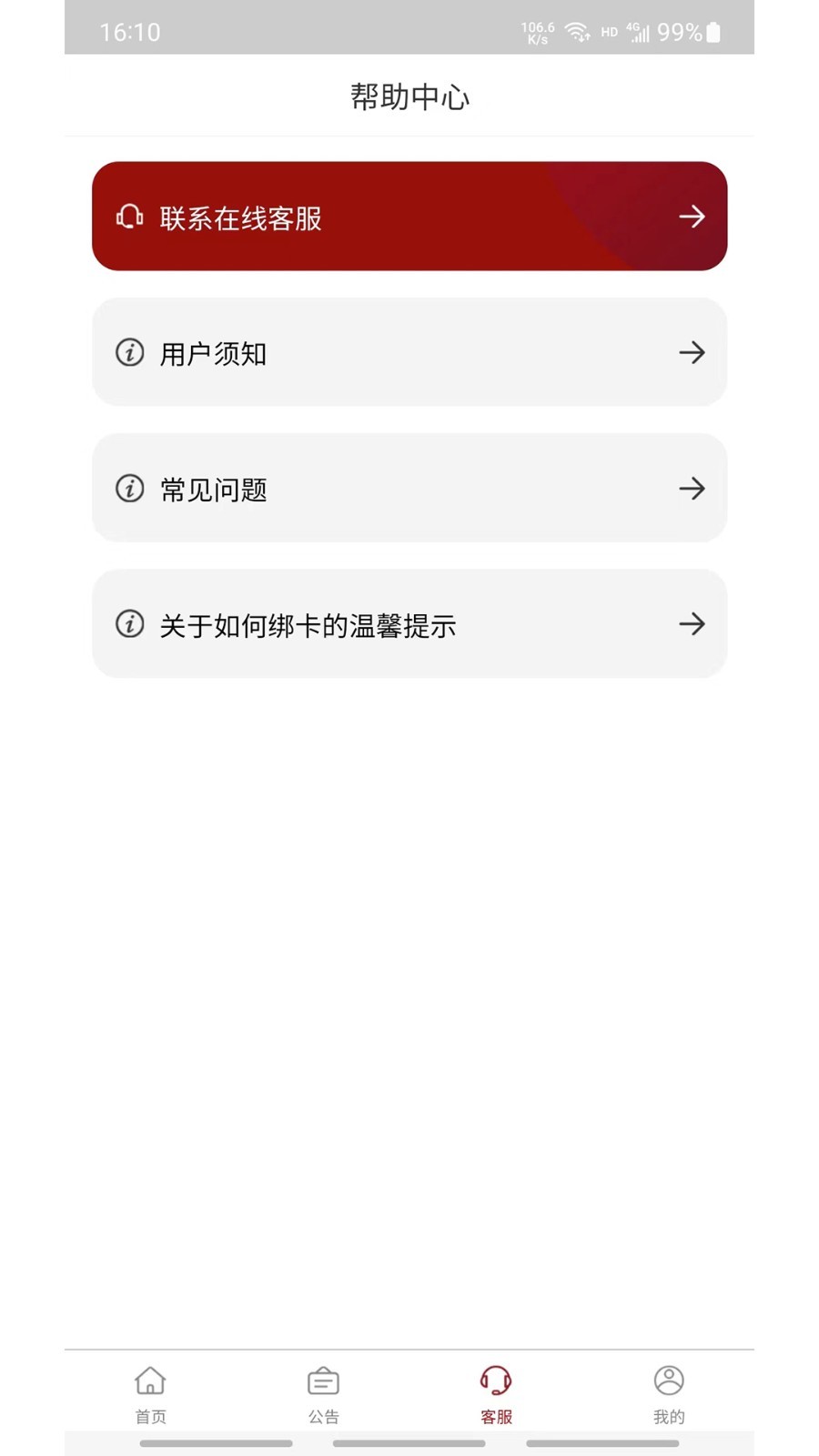The width and height of the screenshot is (819, 1456).
Task: Tap the profile person icon for 我的
Action: (x=669, y=1380)
